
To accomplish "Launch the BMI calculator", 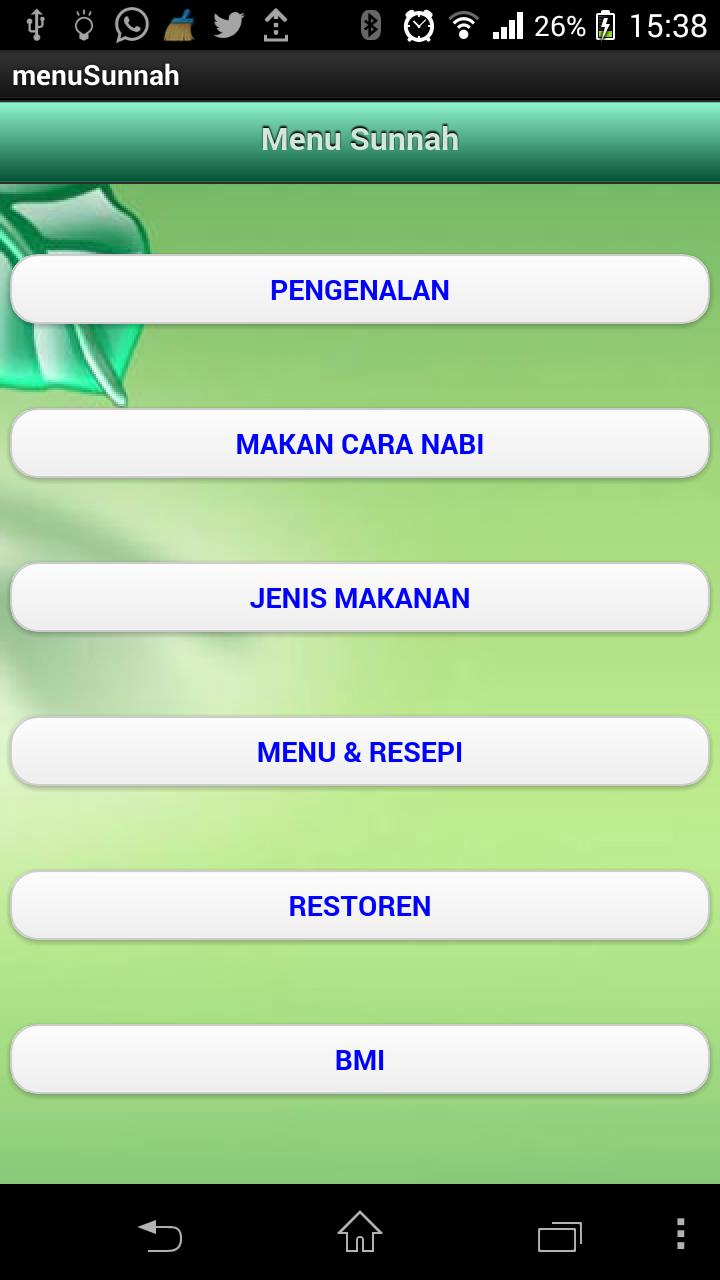I will point(360,1060).
